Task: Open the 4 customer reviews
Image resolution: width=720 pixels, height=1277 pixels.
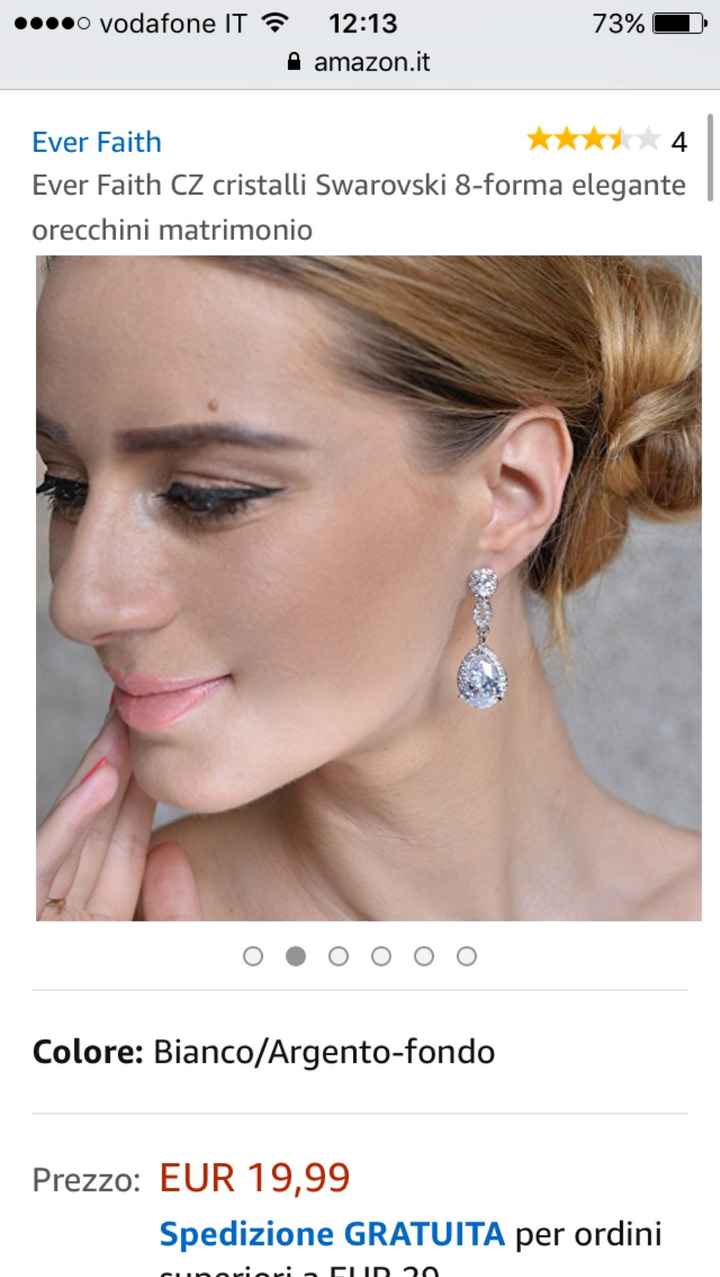Action: pos(678,141)
